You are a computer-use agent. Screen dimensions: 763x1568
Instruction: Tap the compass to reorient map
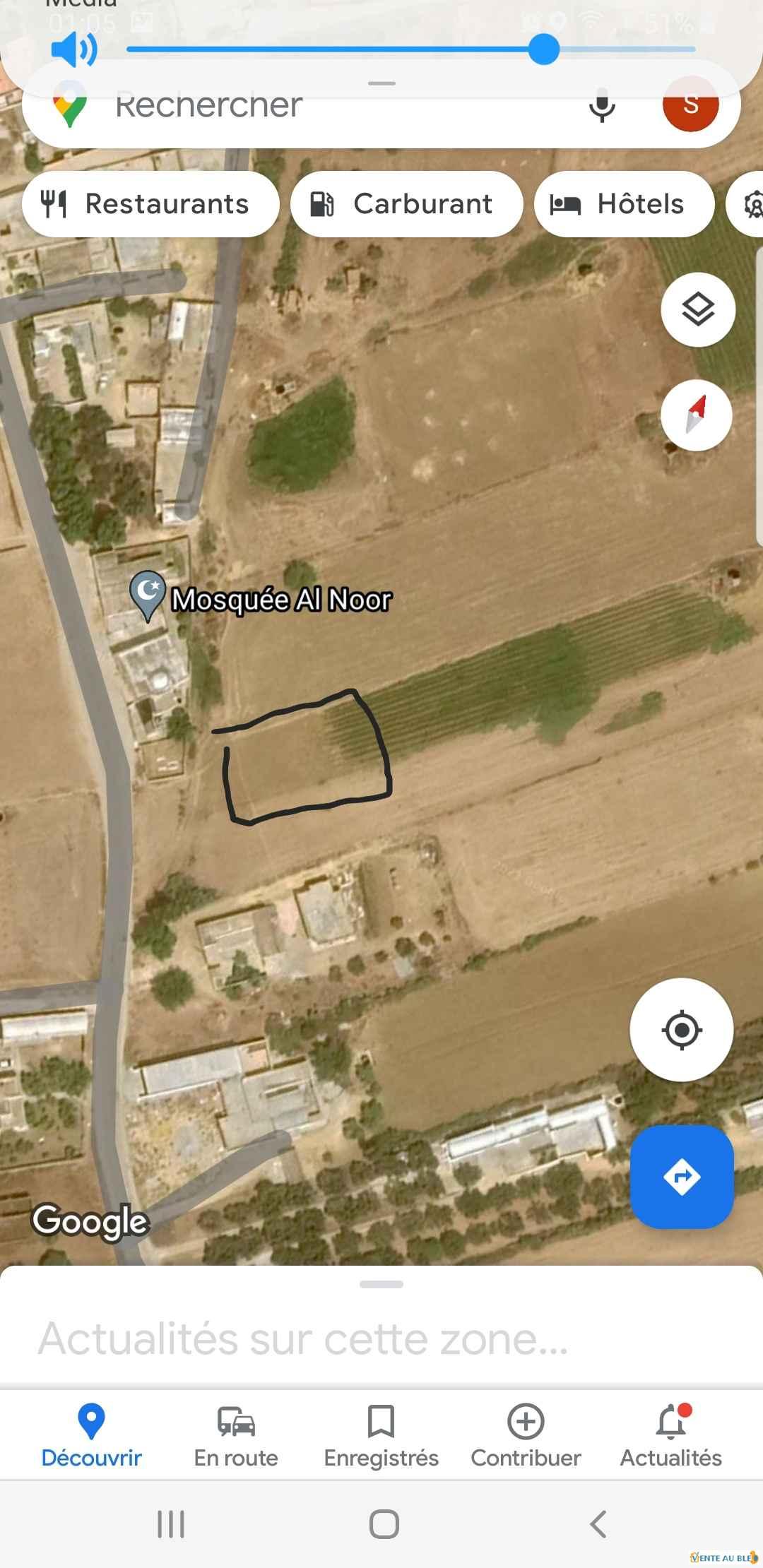tap(697, 415)
